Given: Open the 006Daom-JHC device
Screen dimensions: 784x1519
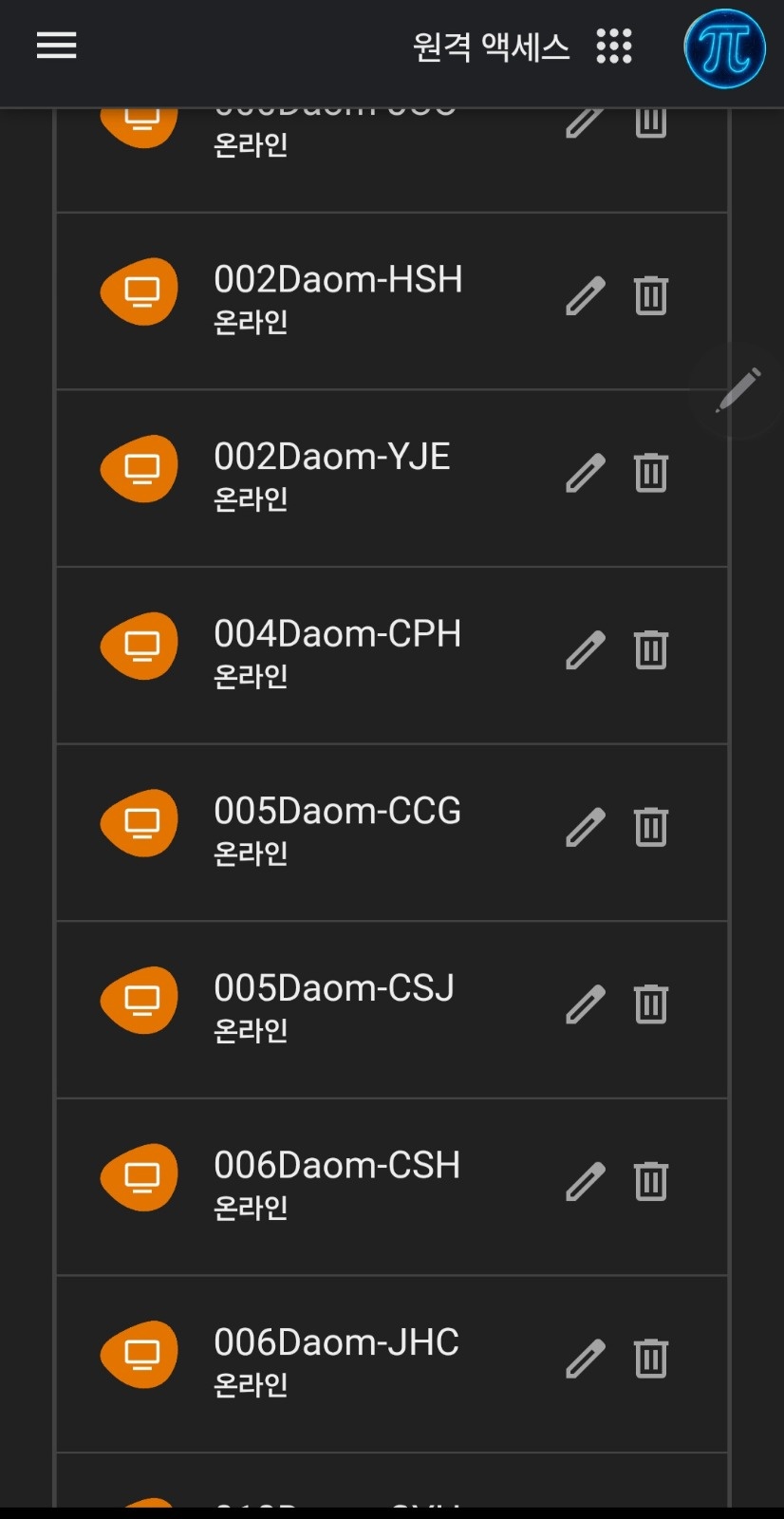Looking at the screenshot, I should click(x=336, y=1342).
